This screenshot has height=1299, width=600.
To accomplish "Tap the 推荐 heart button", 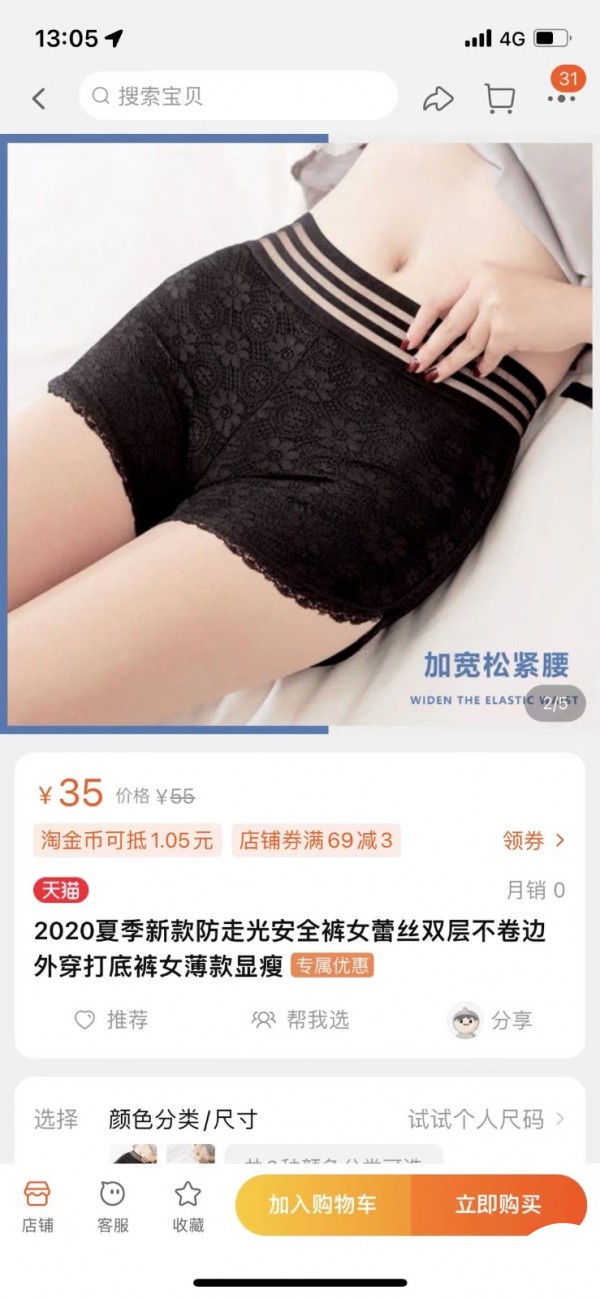I will point(112,1020).
